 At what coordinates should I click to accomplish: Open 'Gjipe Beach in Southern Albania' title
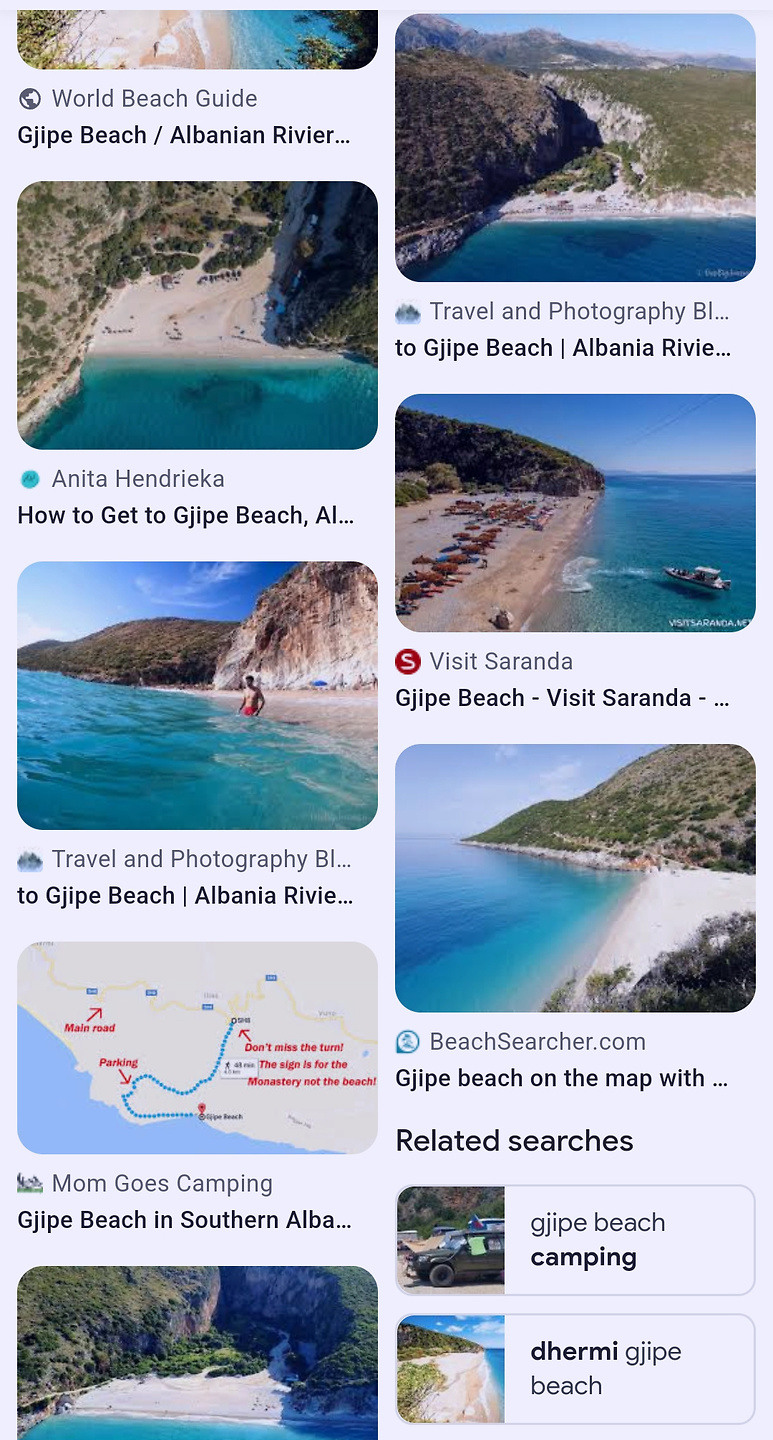pos(184,1220)
